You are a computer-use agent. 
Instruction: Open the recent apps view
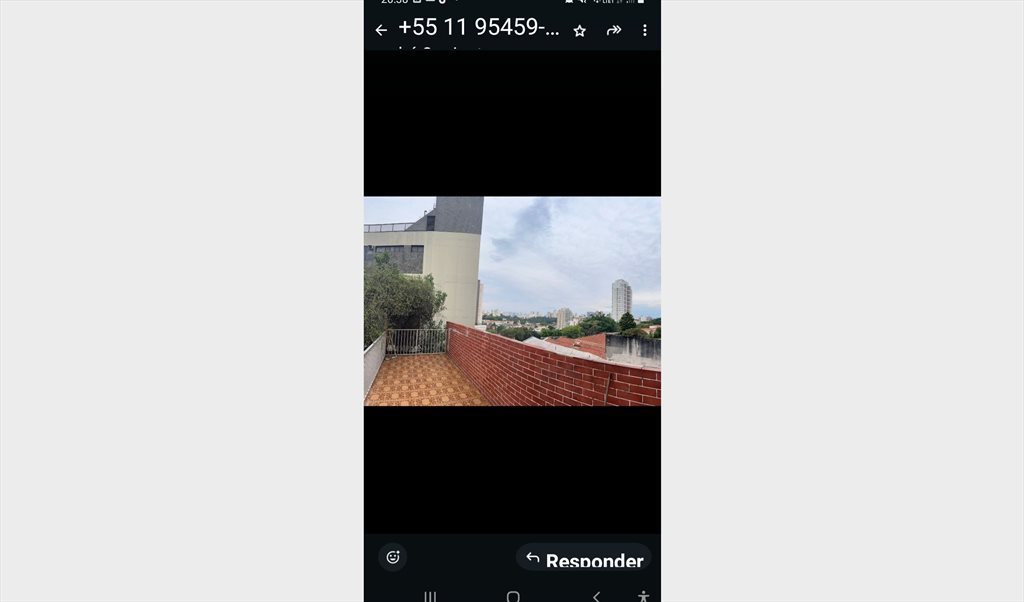[430, 596]
